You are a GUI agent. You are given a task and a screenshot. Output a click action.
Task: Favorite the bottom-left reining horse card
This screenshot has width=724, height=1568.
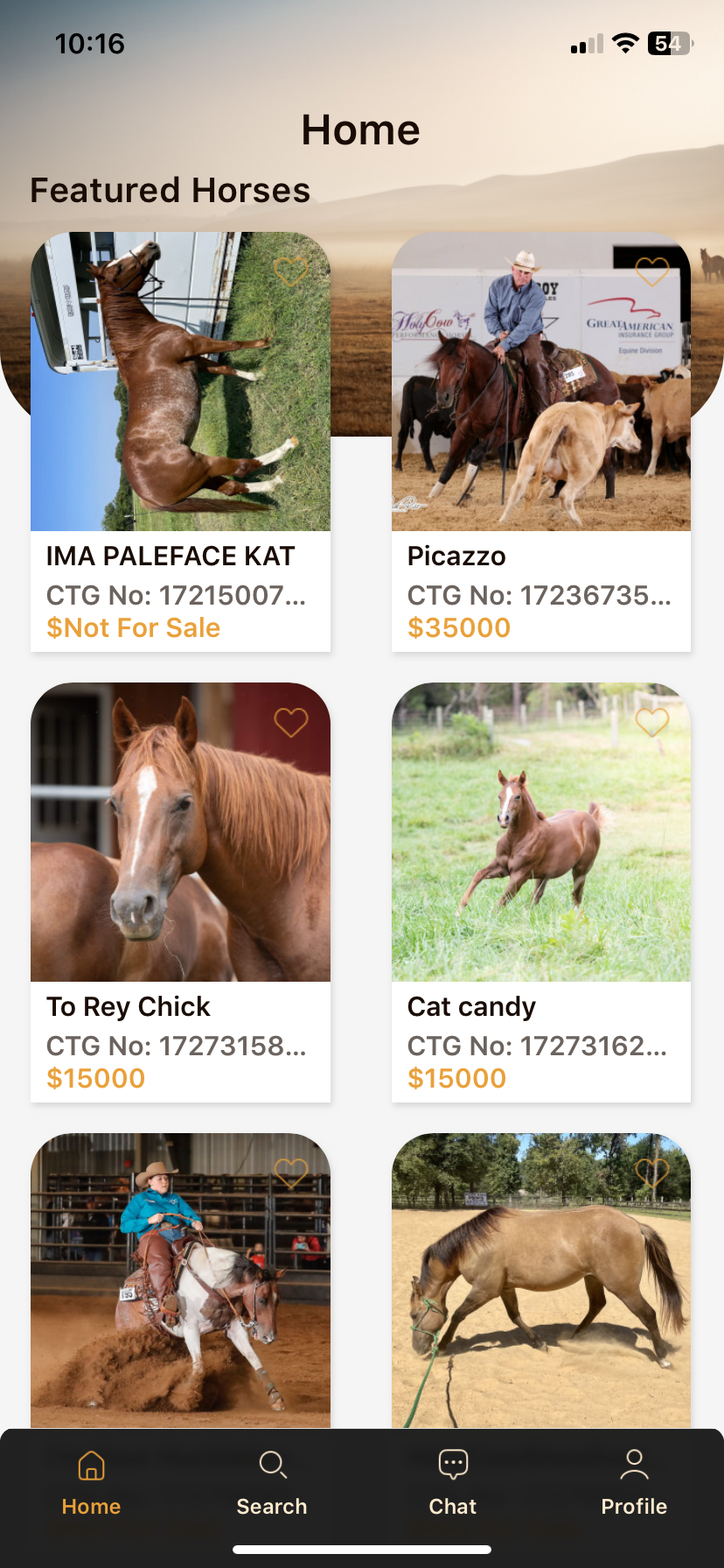pyautogui.click(x=290, y=1172)
